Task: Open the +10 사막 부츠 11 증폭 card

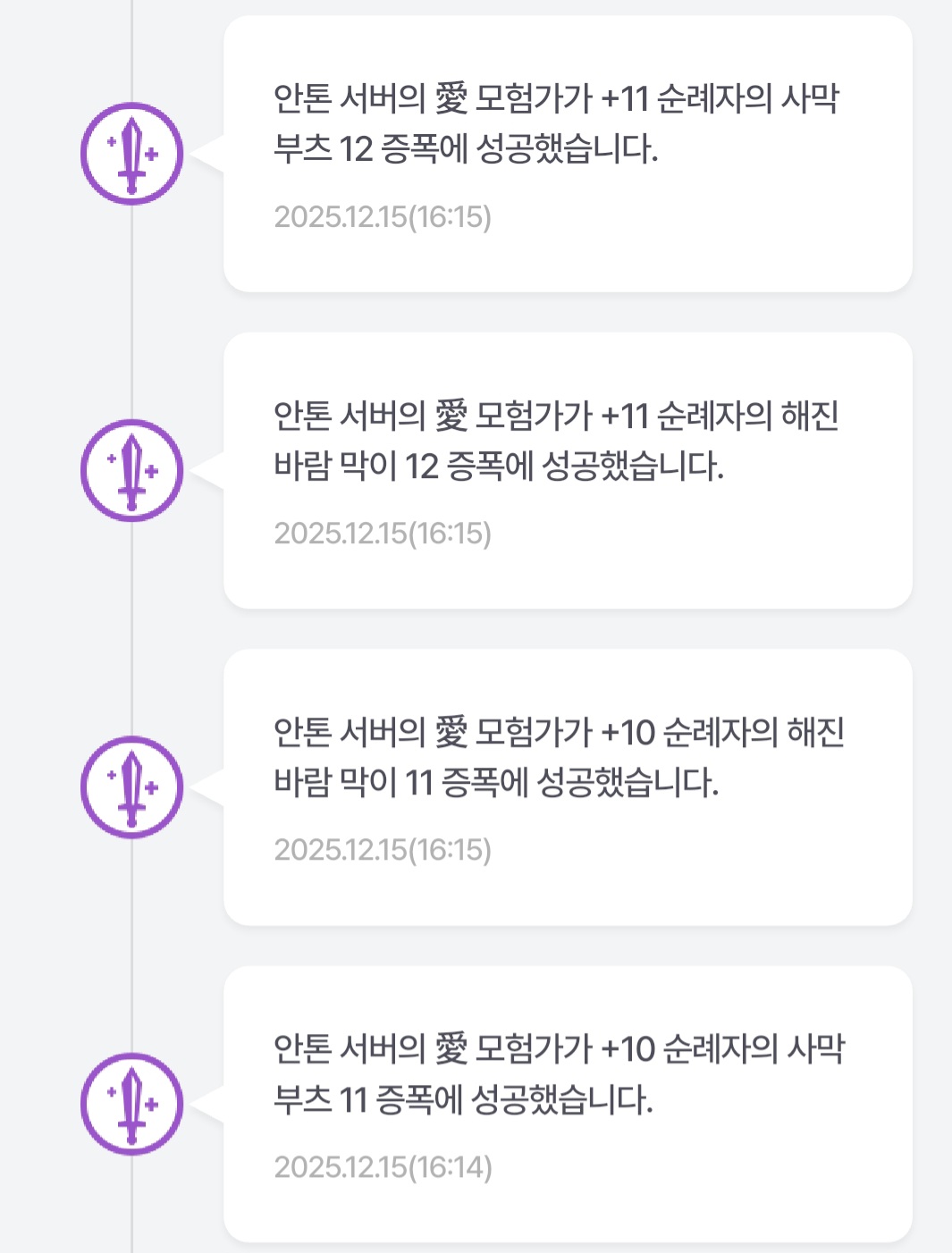Action: point(567,1104)
